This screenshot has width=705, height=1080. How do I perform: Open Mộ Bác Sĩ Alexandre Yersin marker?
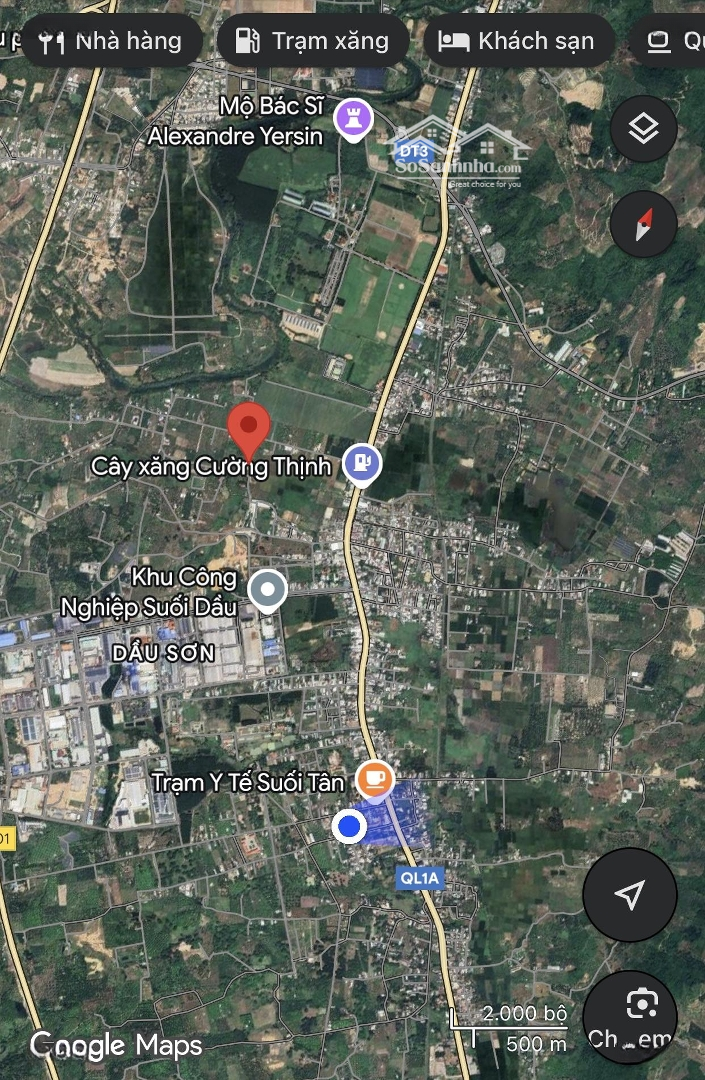tap(353, 119)
